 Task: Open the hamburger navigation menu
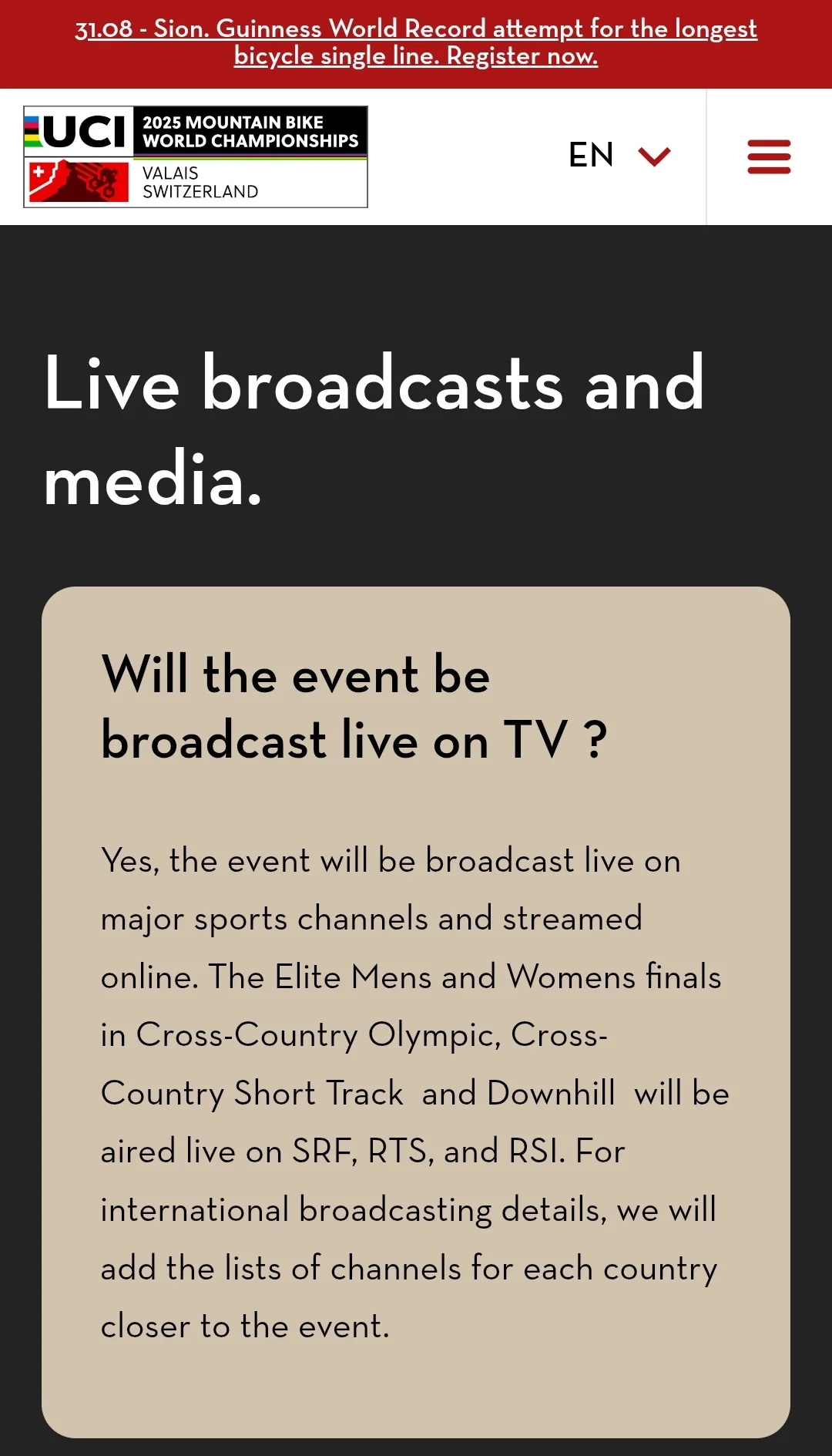coord(769,156)
